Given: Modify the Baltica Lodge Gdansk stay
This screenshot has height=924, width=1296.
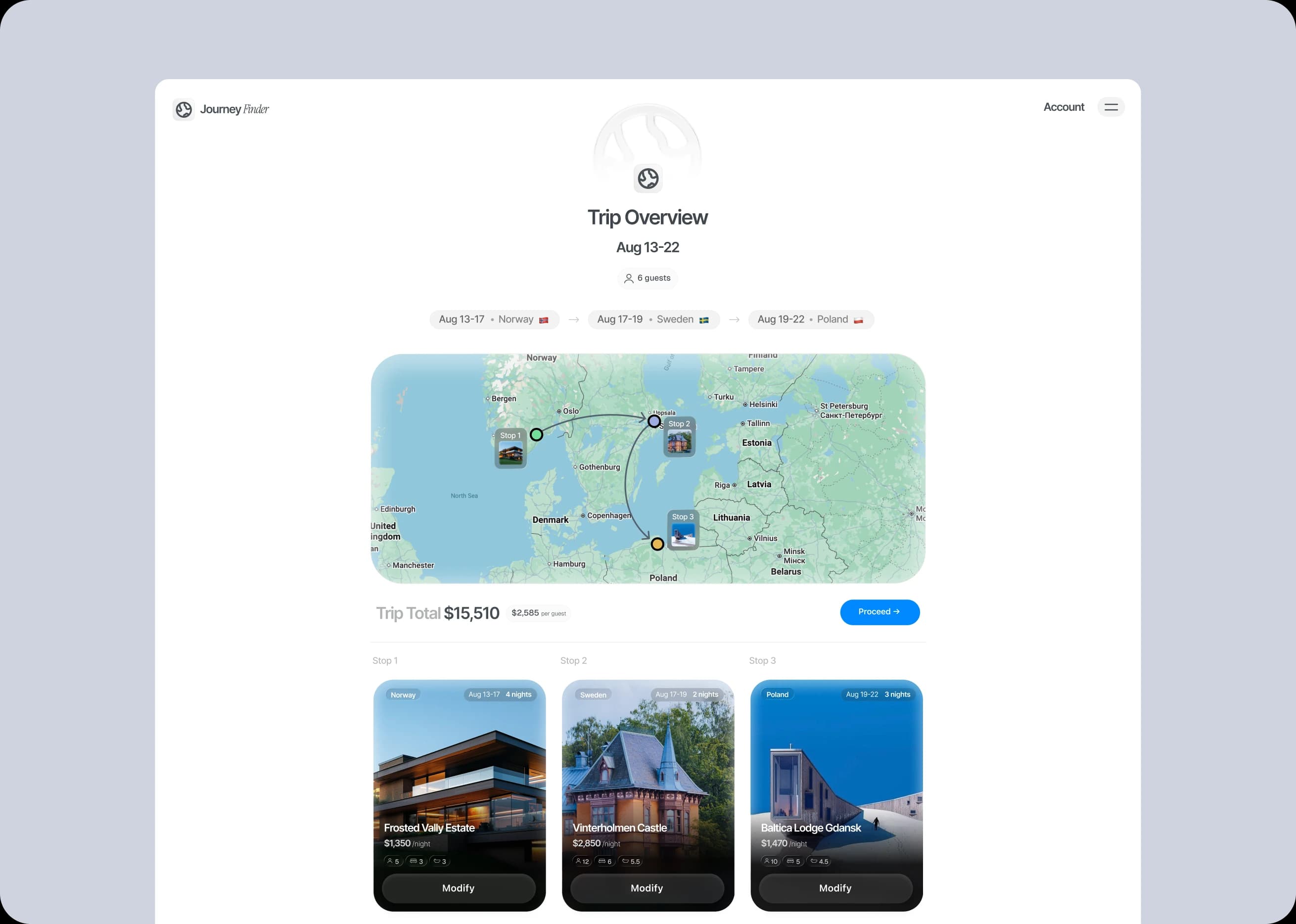Looking at the screenshot, I should [836, 888].
